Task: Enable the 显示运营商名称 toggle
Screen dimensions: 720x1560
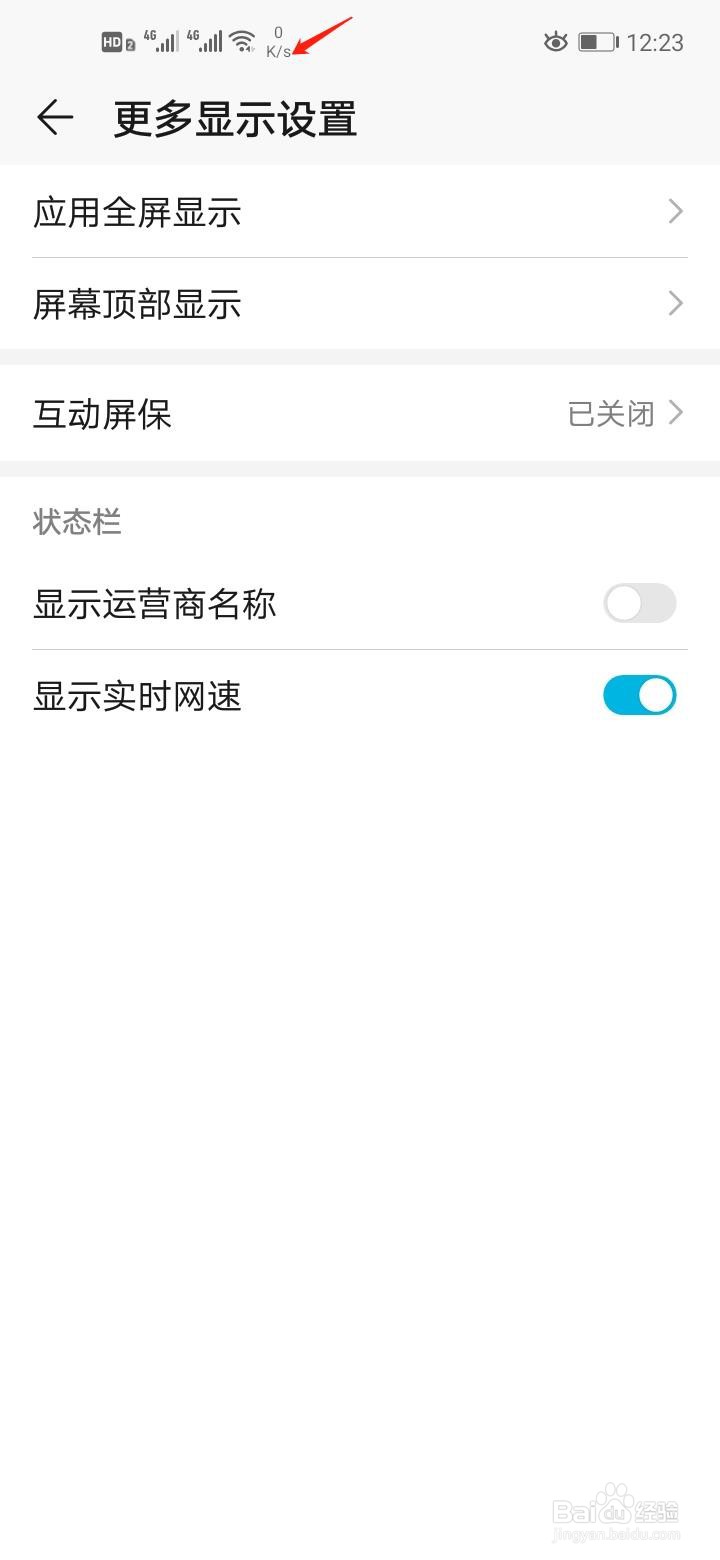Action: (639, 604)
